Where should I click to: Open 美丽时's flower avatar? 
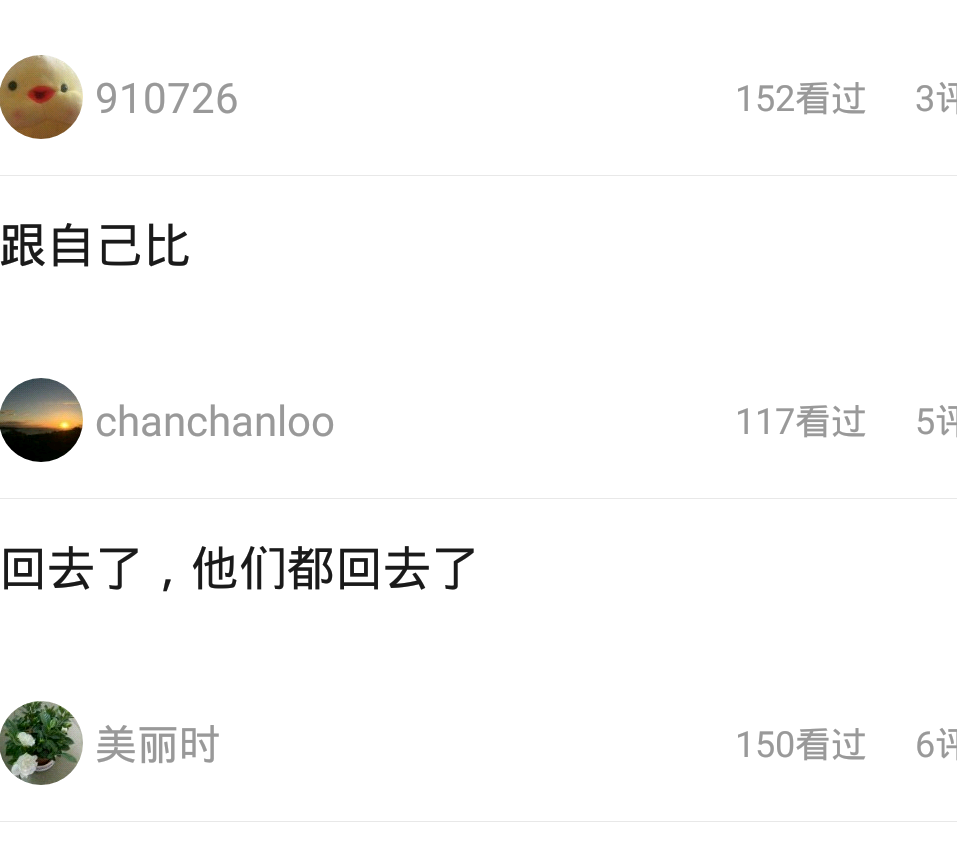40,743
